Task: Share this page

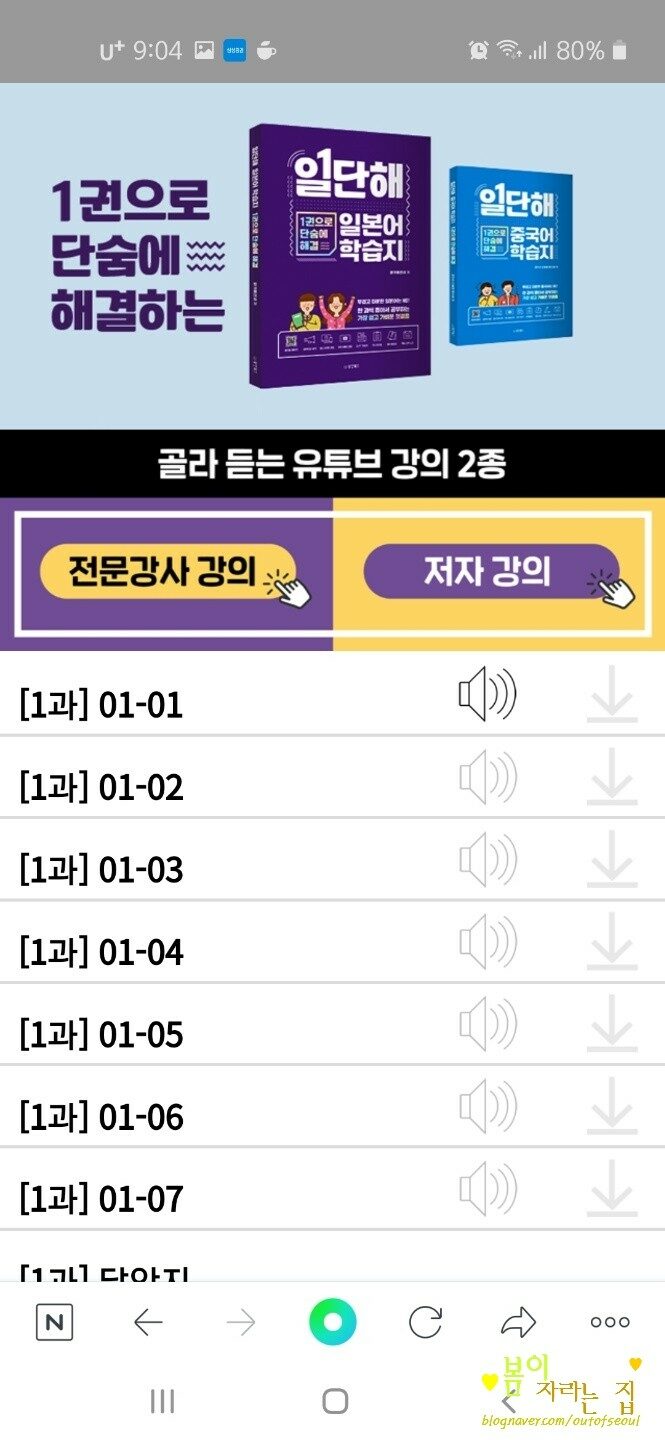Action: pos(518,1323)
